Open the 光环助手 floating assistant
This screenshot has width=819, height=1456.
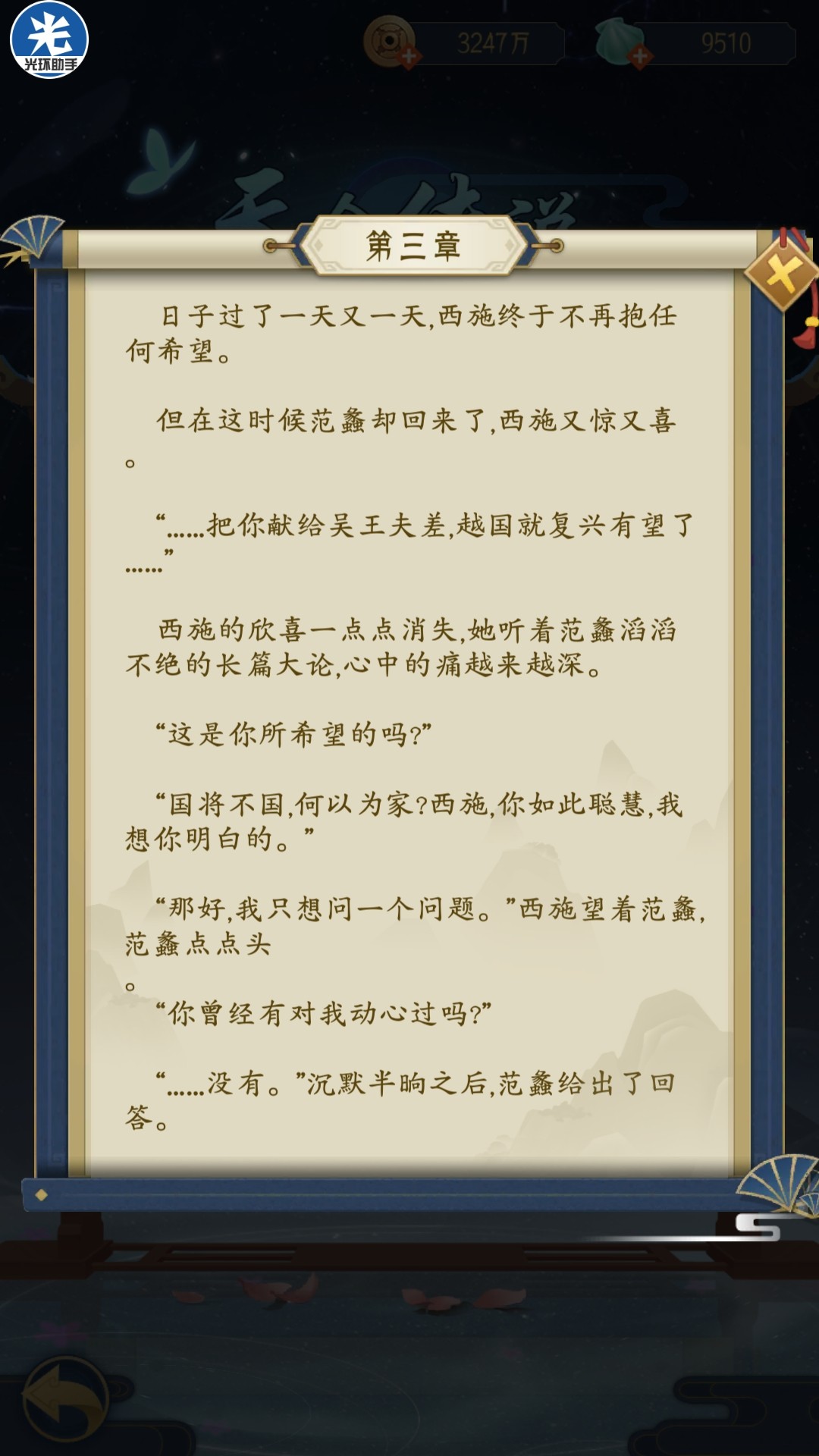49,39
